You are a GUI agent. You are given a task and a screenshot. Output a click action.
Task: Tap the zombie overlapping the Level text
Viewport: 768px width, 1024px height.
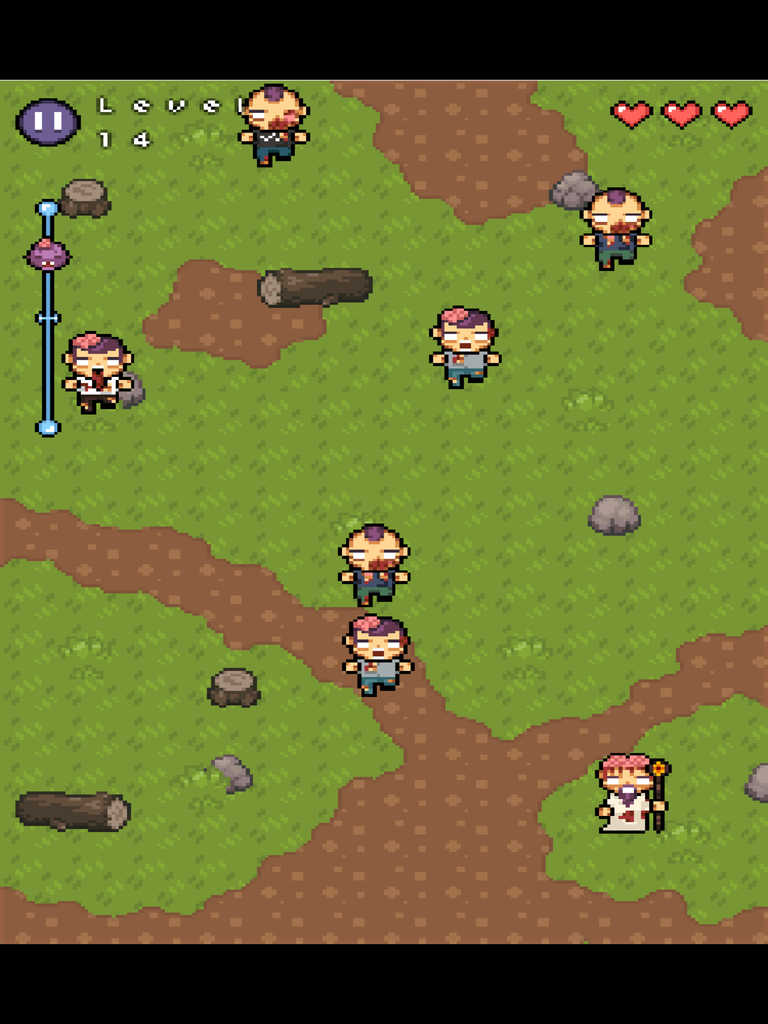273,124
